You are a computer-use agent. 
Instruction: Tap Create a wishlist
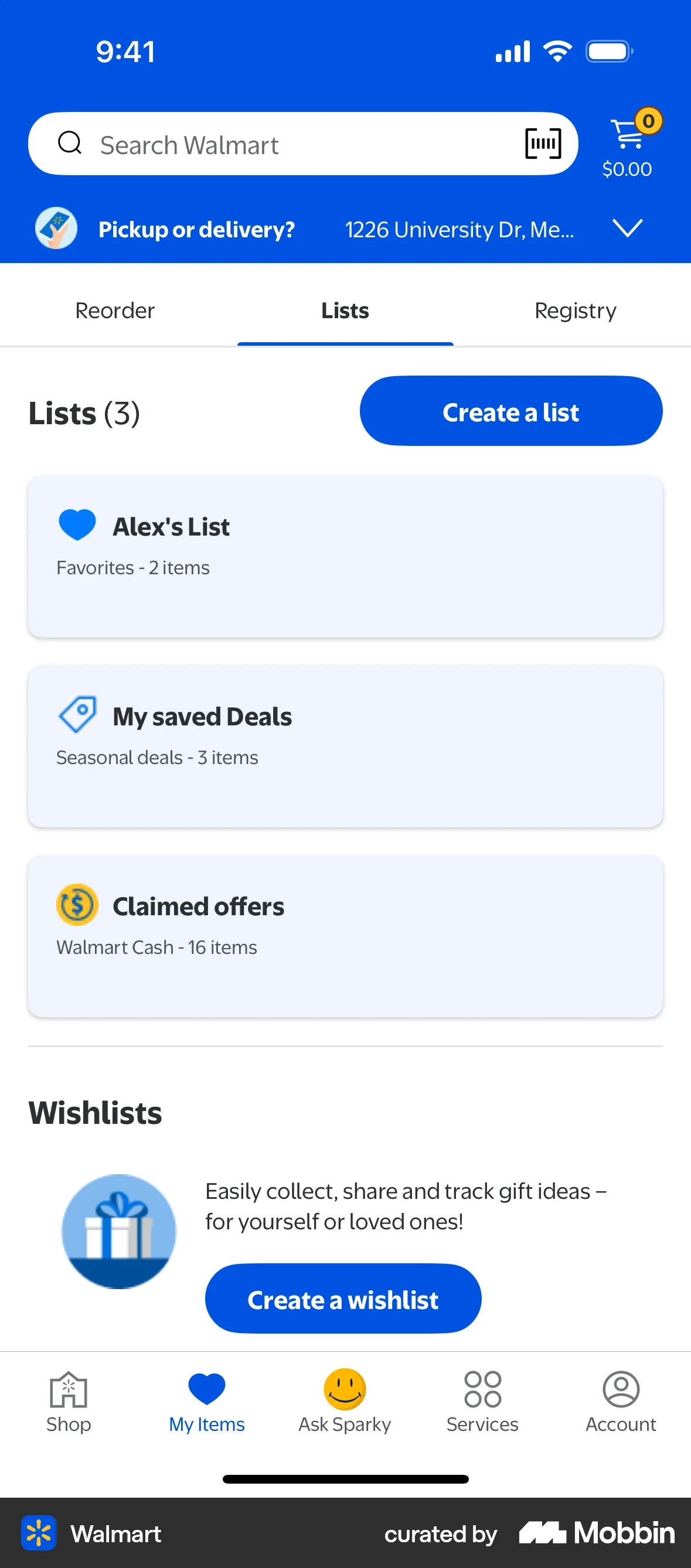[342, 1298]
